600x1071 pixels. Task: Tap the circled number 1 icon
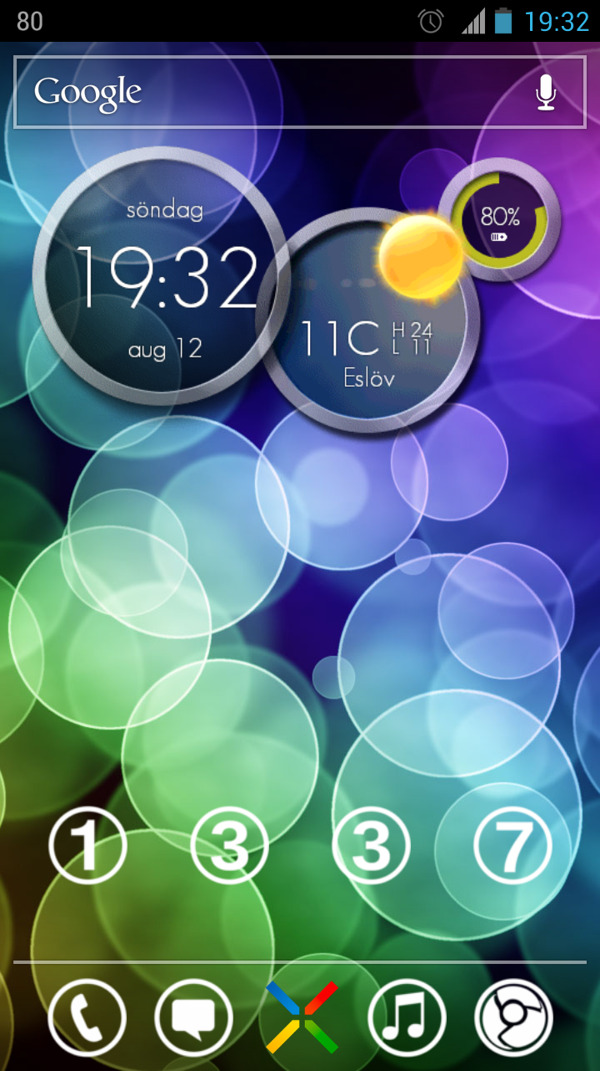pyautogui.click(x=88, y=846)
